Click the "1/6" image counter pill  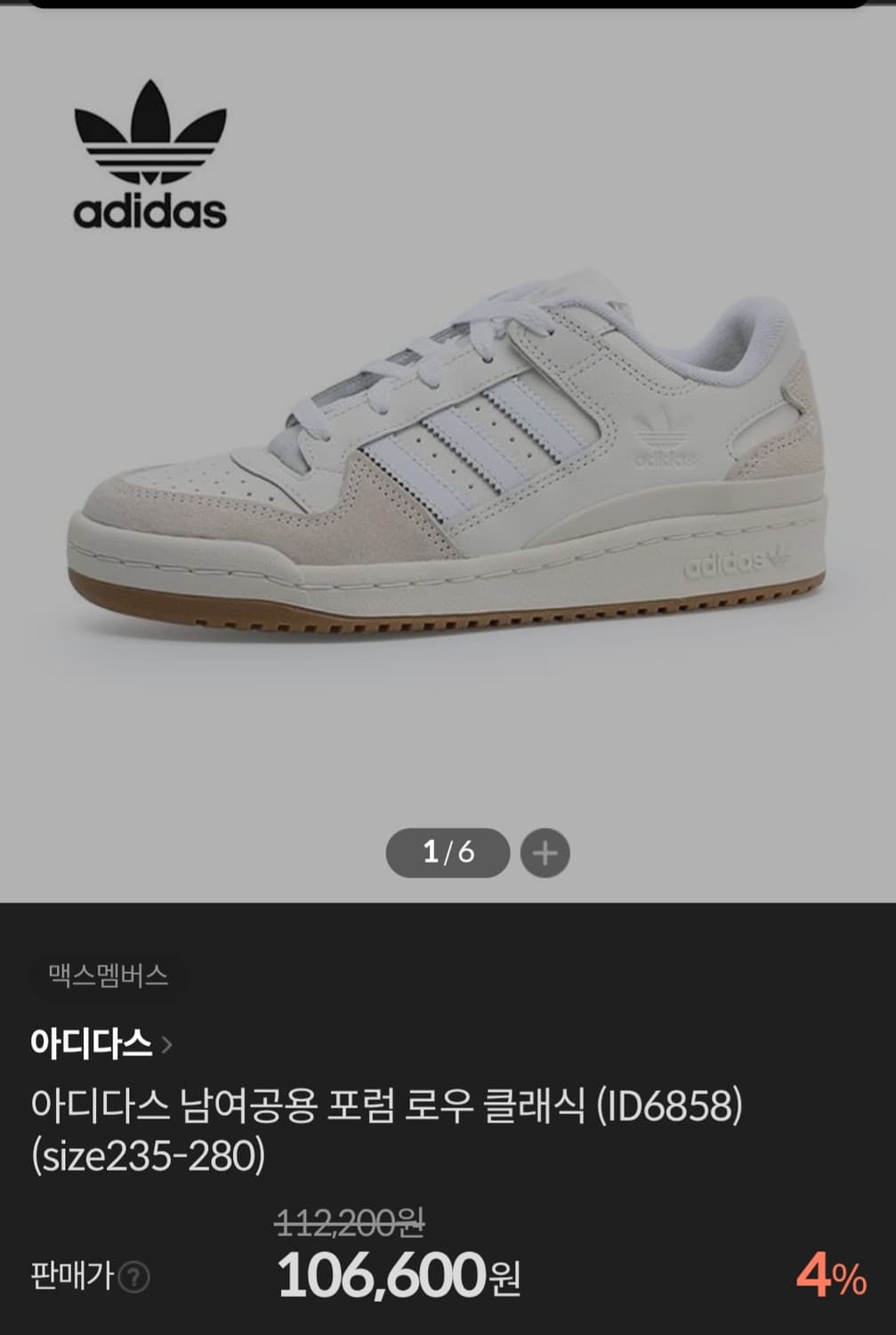click(x=446, y=852)
